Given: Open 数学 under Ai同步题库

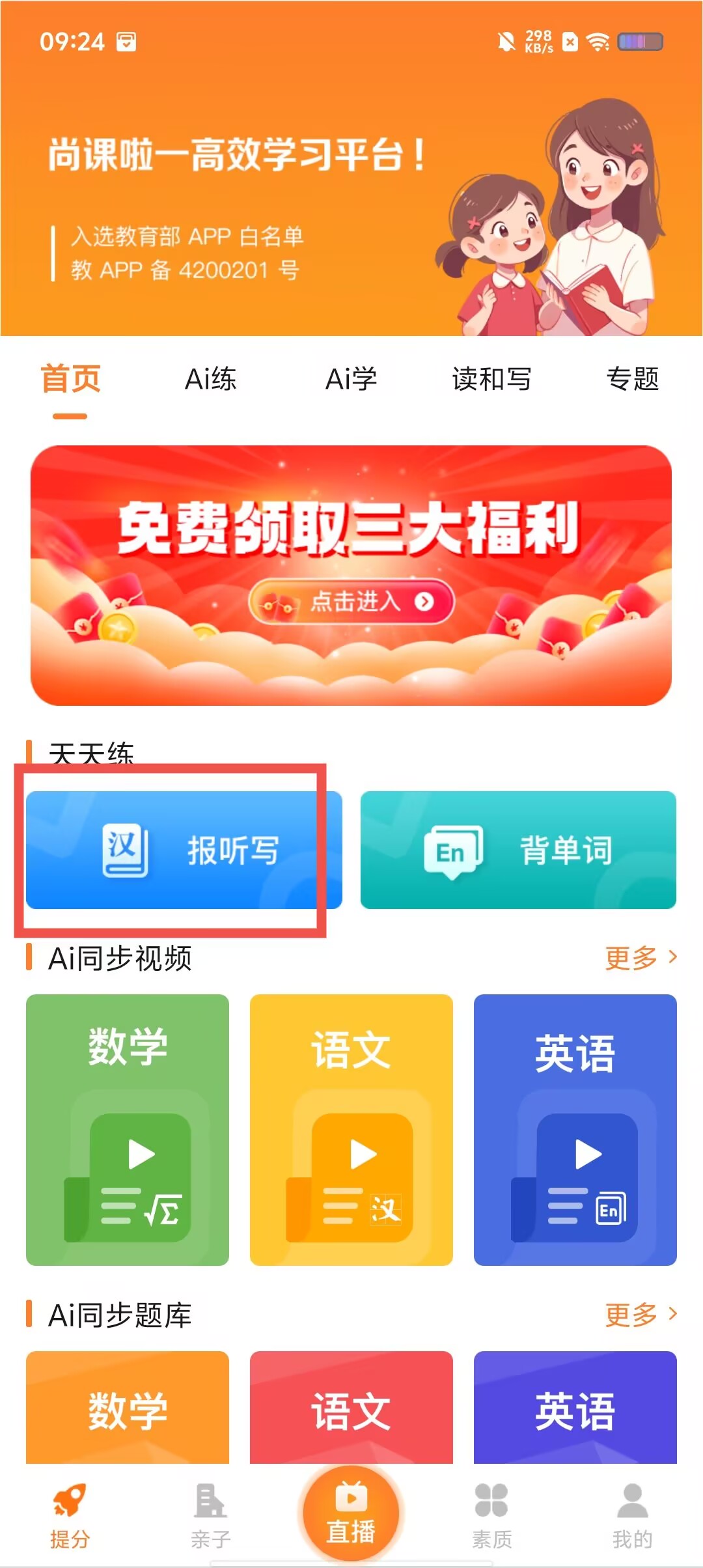Looking at the screenshot, I should [x=128, y=1409].
